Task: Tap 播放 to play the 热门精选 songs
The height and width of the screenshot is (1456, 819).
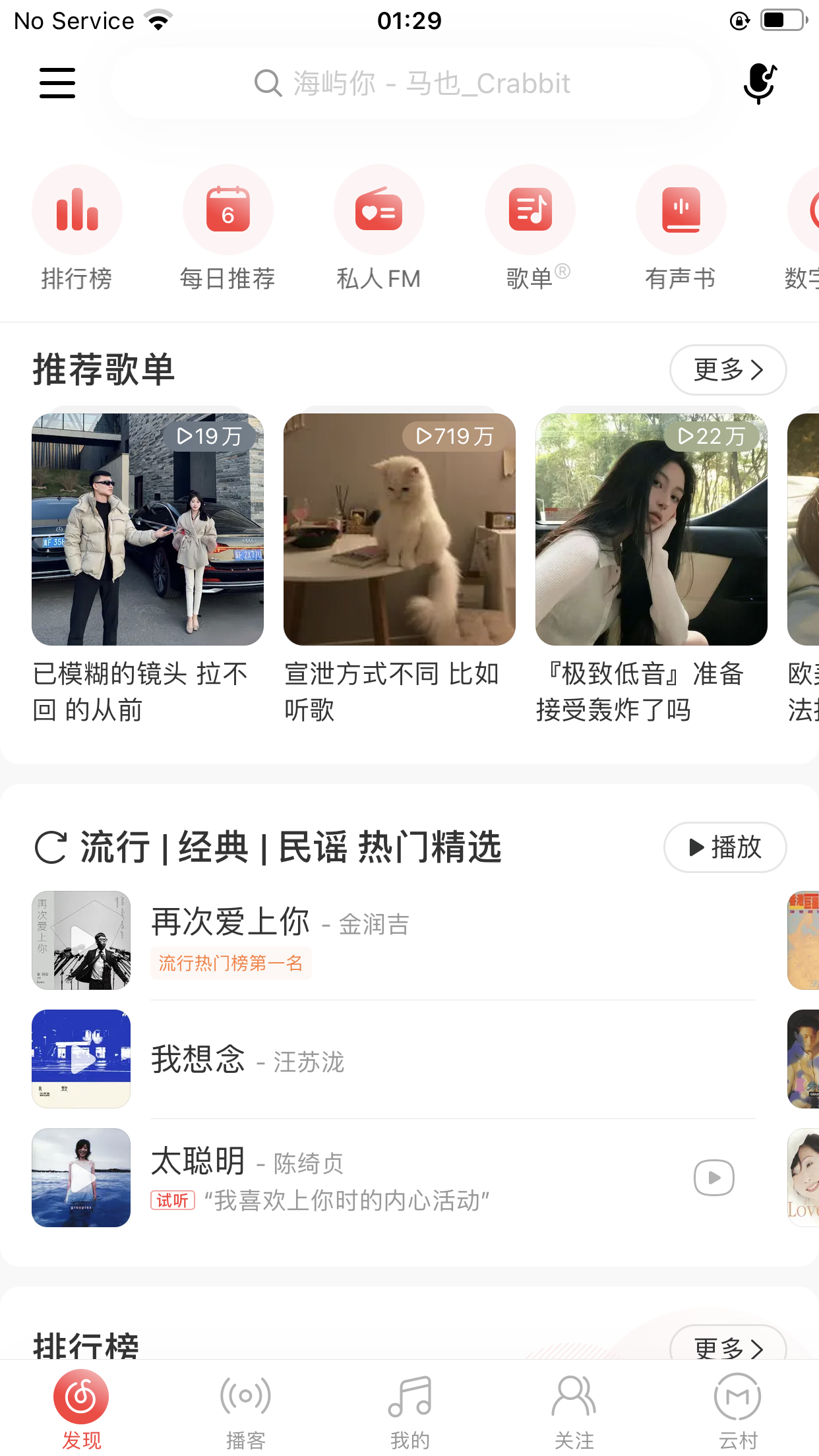Action: tap(725, 847)
